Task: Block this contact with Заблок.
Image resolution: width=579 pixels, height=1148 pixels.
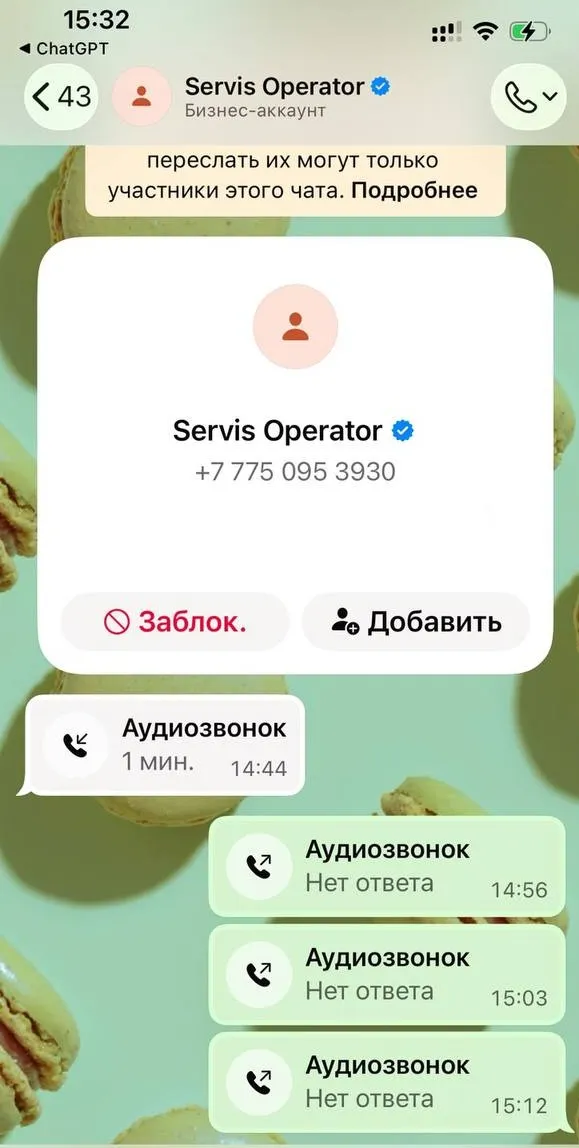Action: [175, 622]
